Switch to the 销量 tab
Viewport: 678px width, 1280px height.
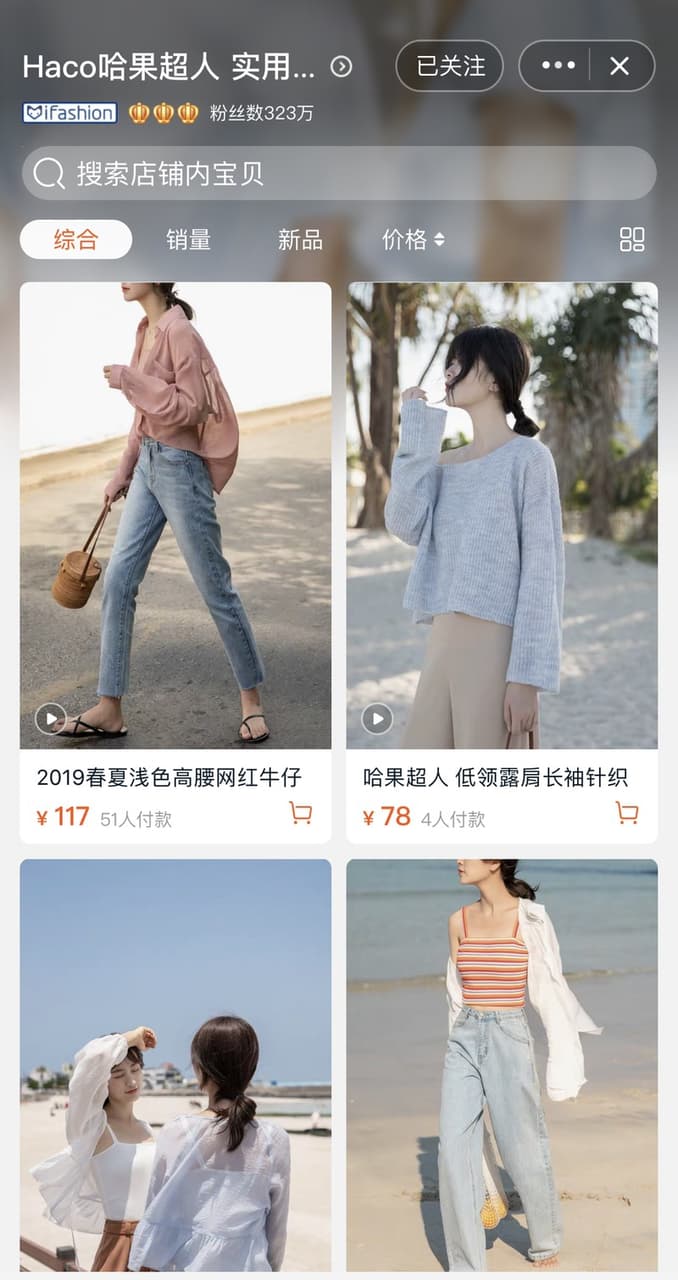coord(188,240)
